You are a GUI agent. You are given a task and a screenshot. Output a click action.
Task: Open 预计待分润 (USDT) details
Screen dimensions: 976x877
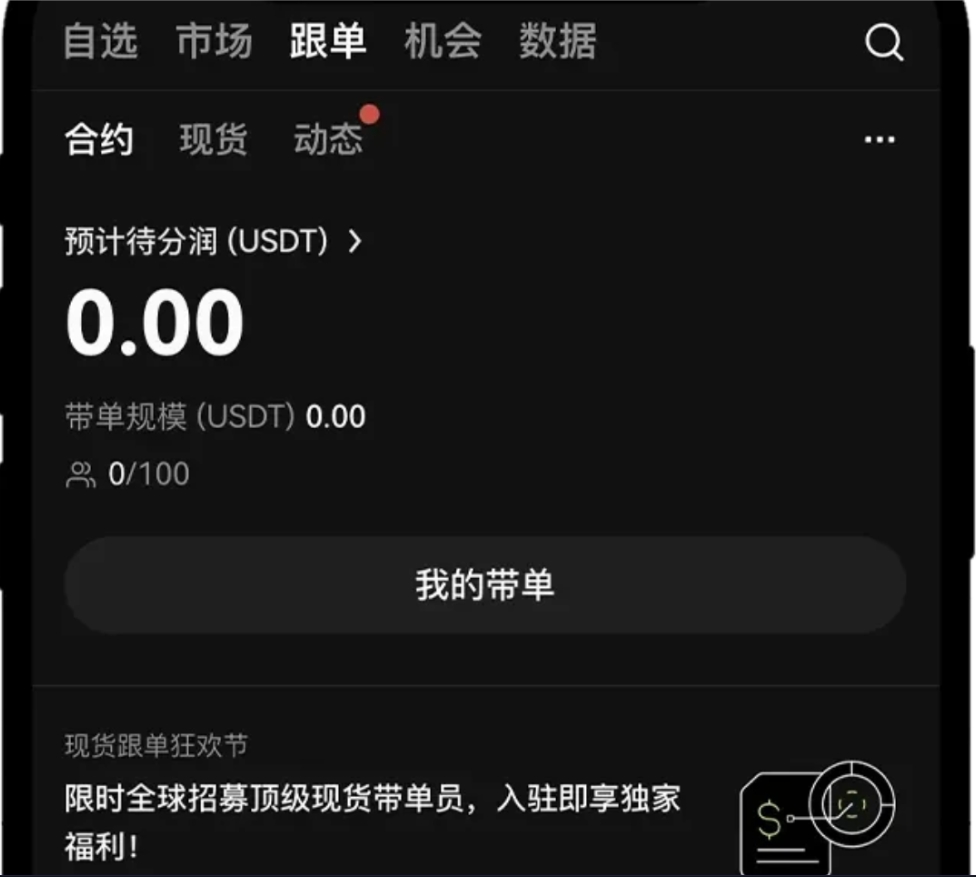click(213, 241)
